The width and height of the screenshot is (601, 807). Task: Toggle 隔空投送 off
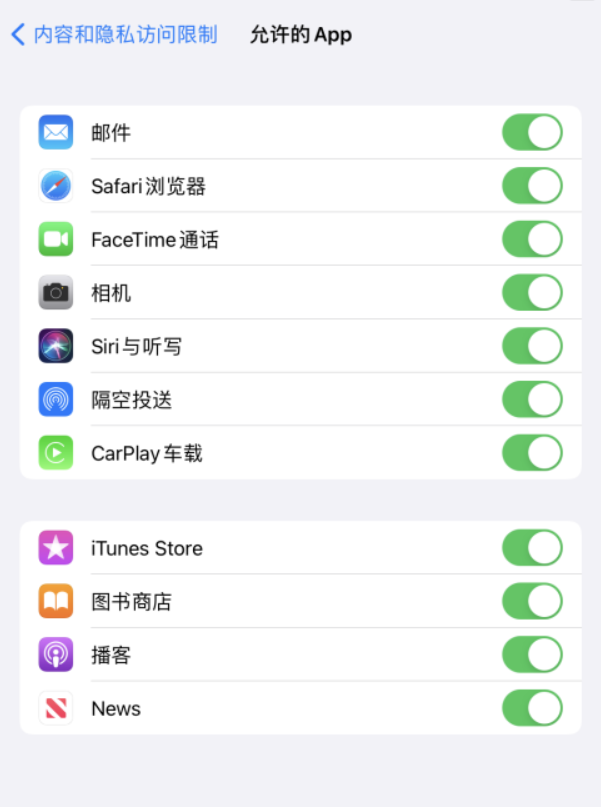point(532,399)
